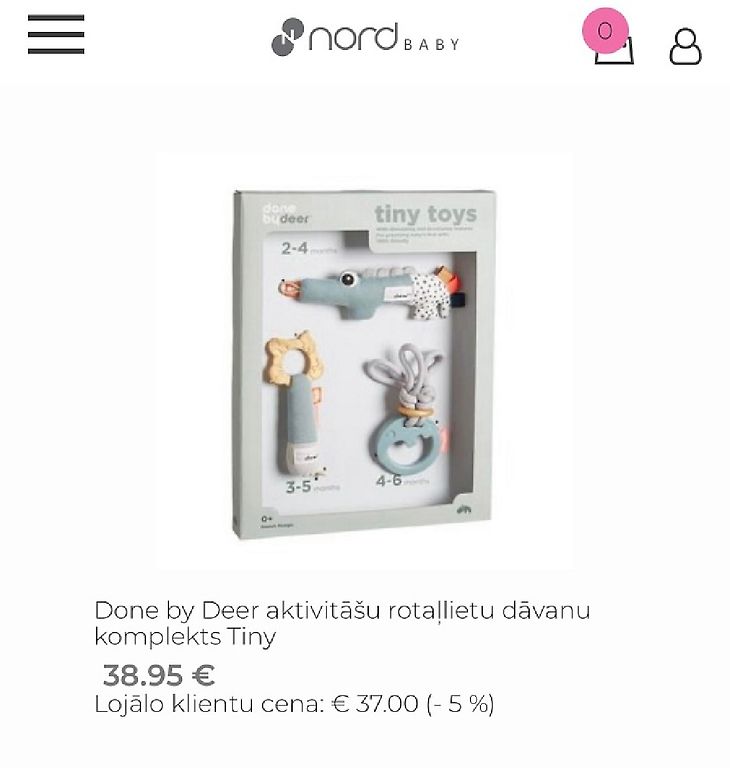Go to Nord Baby home via logo
This screenshot has height=768, width=730.
(x=365, y=38)
